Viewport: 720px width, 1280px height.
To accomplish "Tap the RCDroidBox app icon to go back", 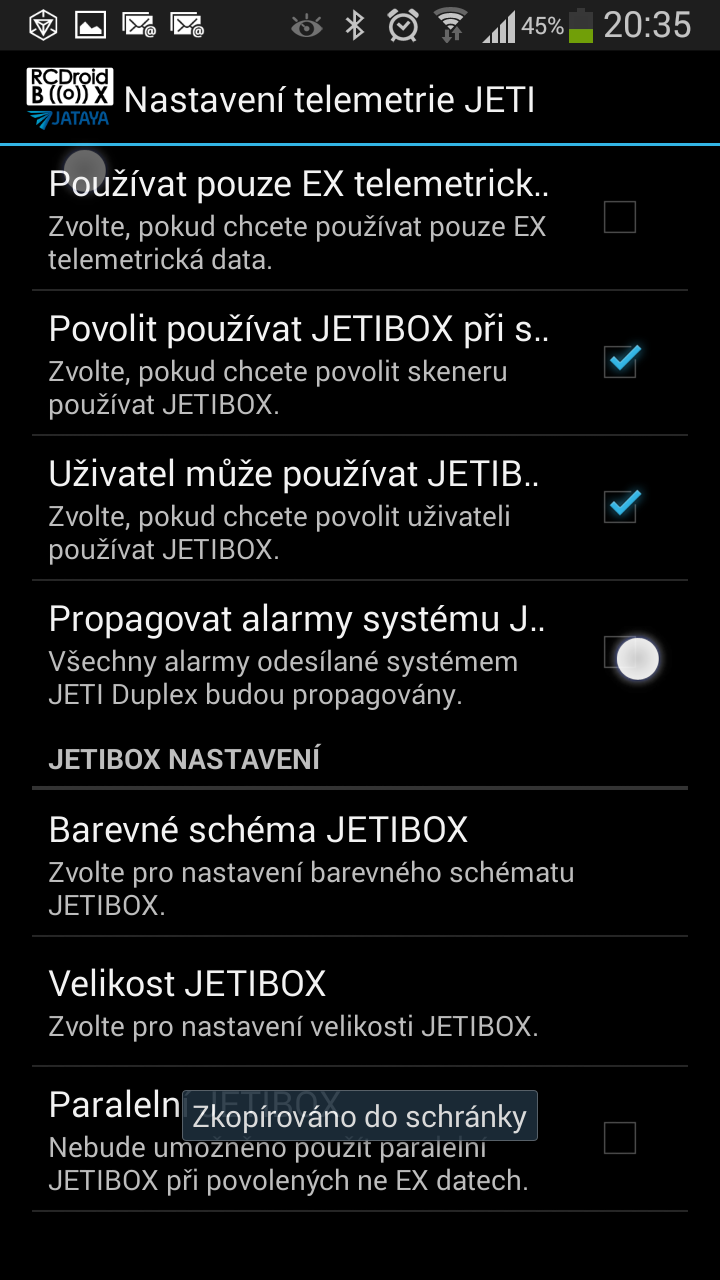I will pyautogui.click(x=69, y=99).
